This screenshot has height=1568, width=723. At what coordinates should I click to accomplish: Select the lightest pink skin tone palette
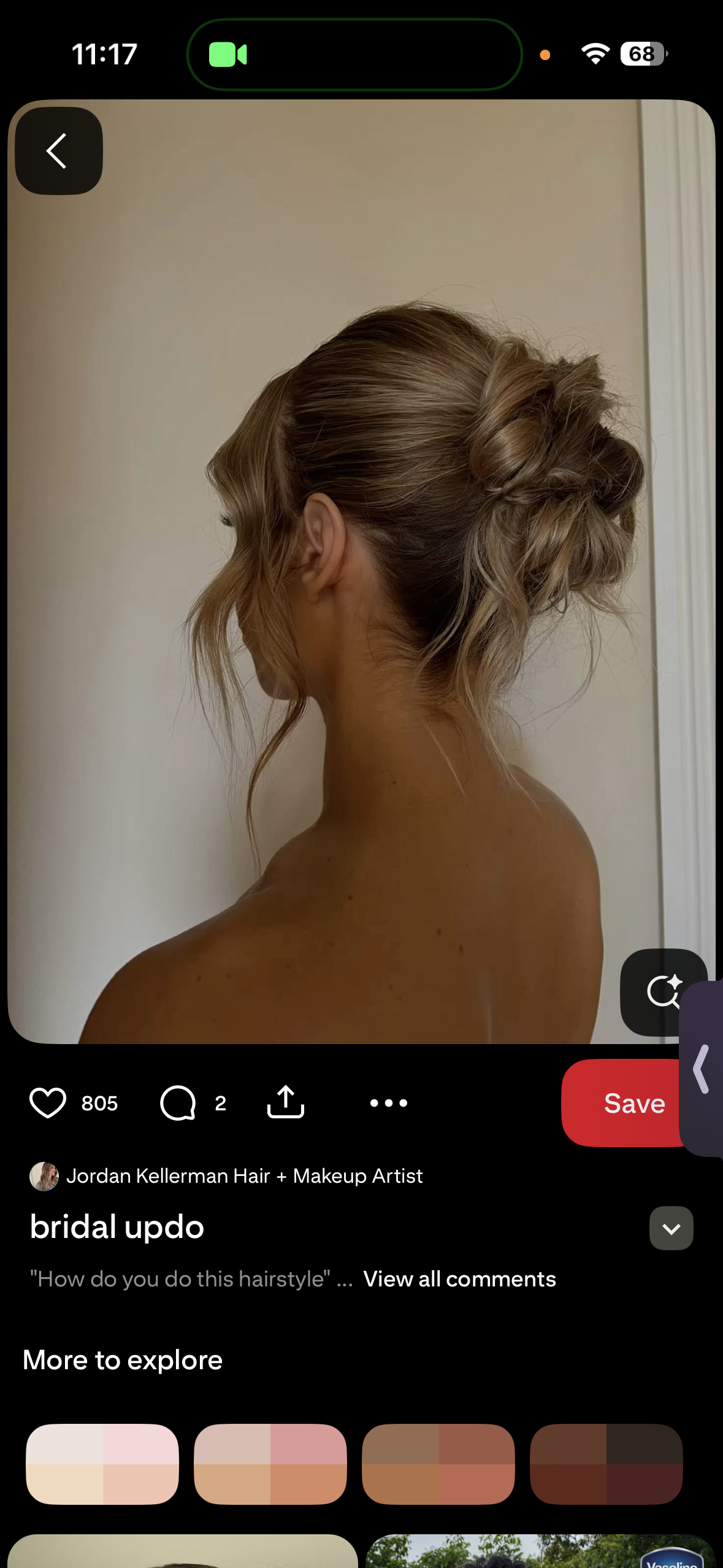[102, 1464]
